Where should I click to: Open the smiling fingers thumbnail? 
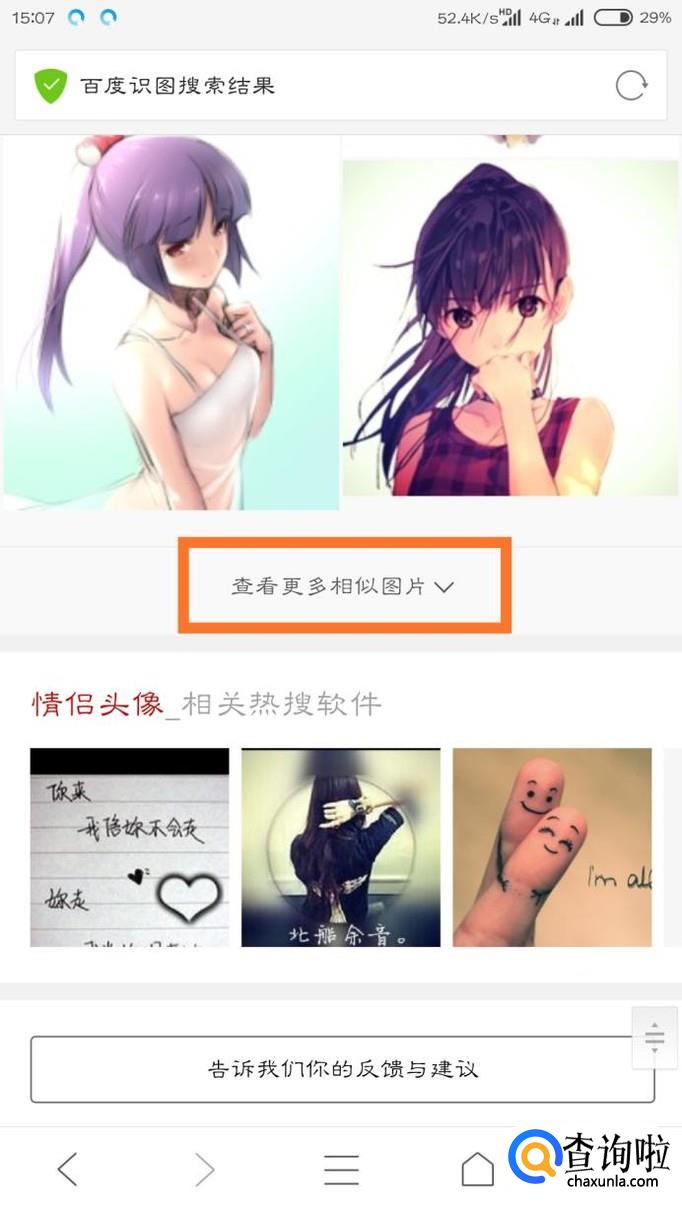coord(552,847)
